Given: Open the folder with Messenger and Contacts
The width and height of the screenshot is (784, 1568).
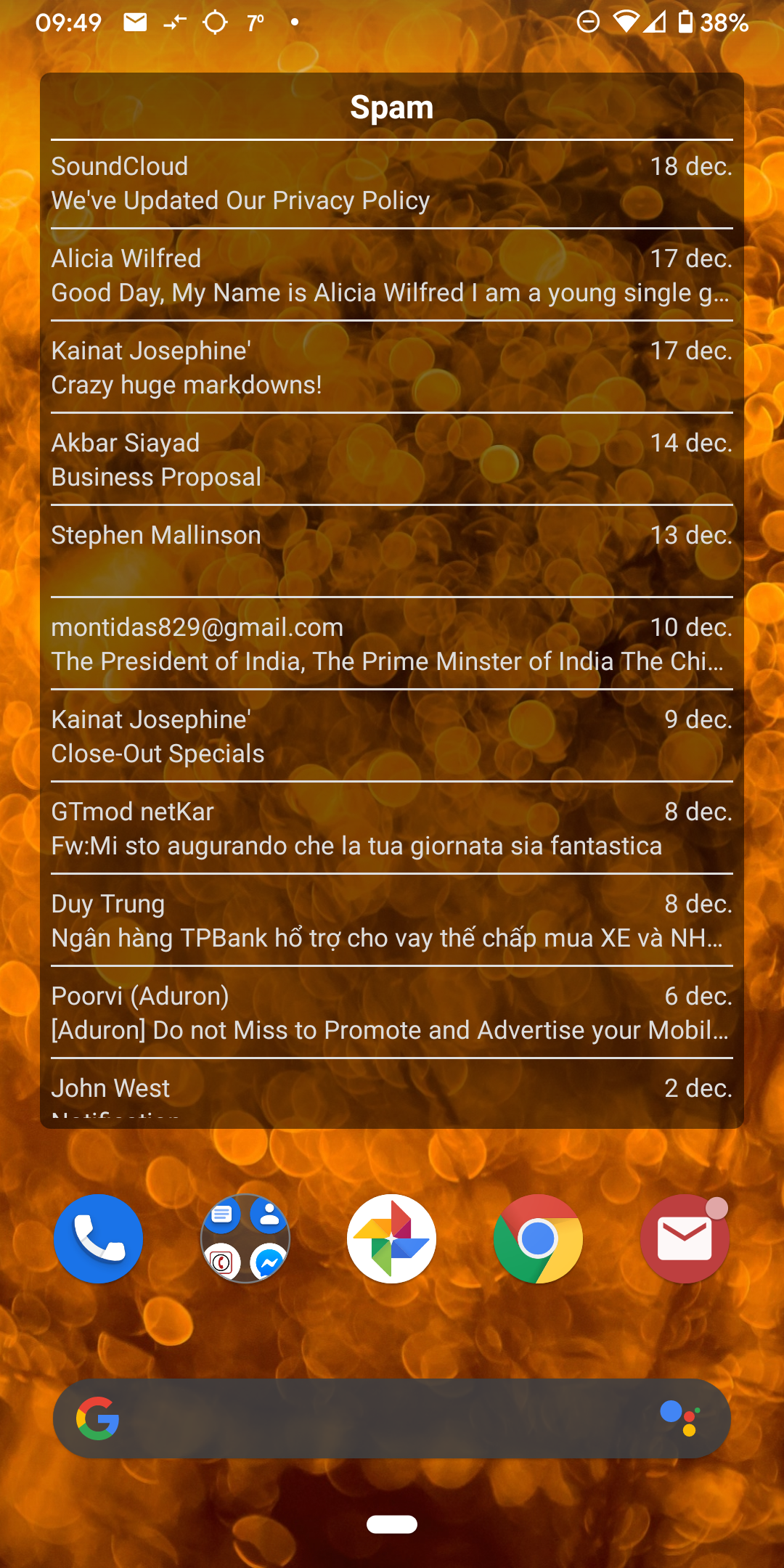Looking at the screenshot, I should pyautogui.click(x=245, y=1238).
